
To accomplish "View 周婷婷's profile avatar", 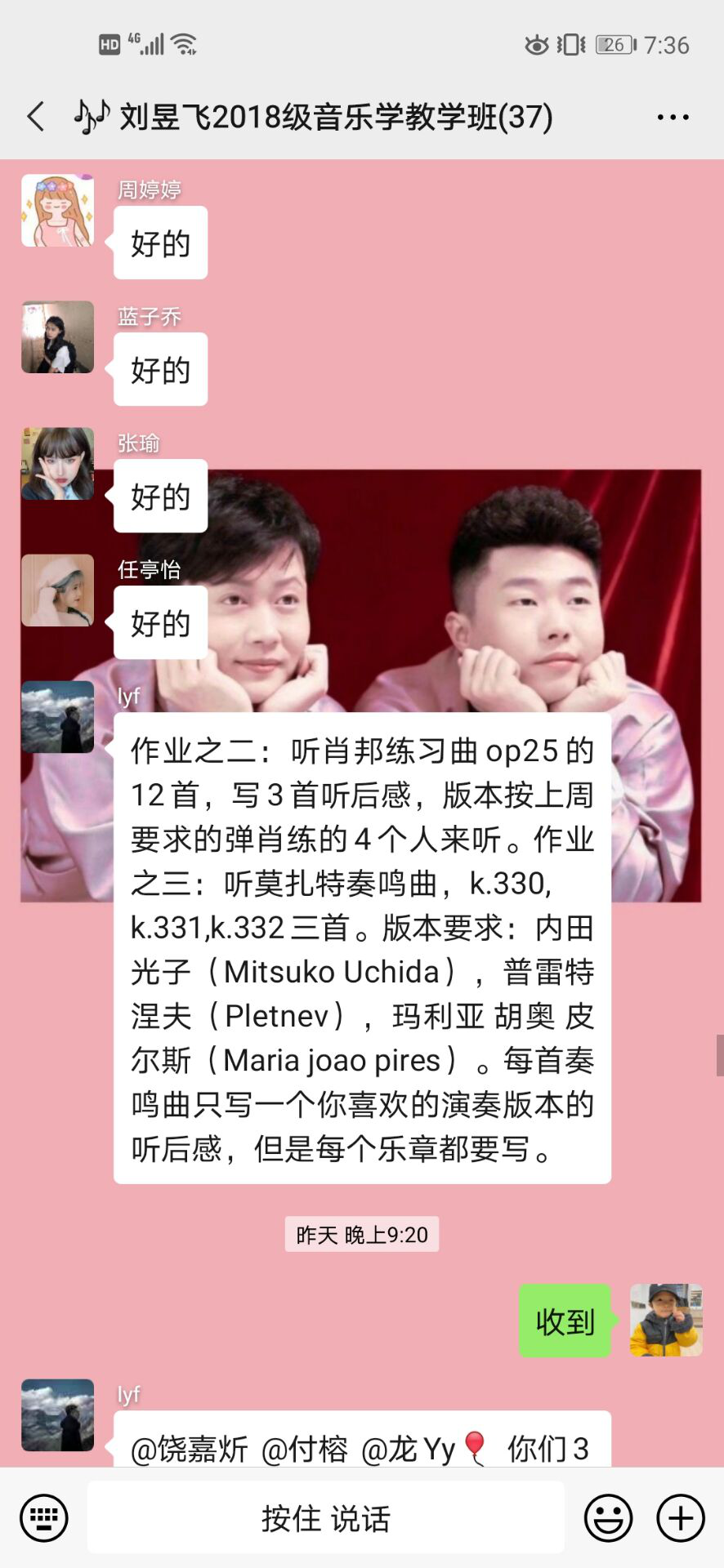I will point(57,211).
